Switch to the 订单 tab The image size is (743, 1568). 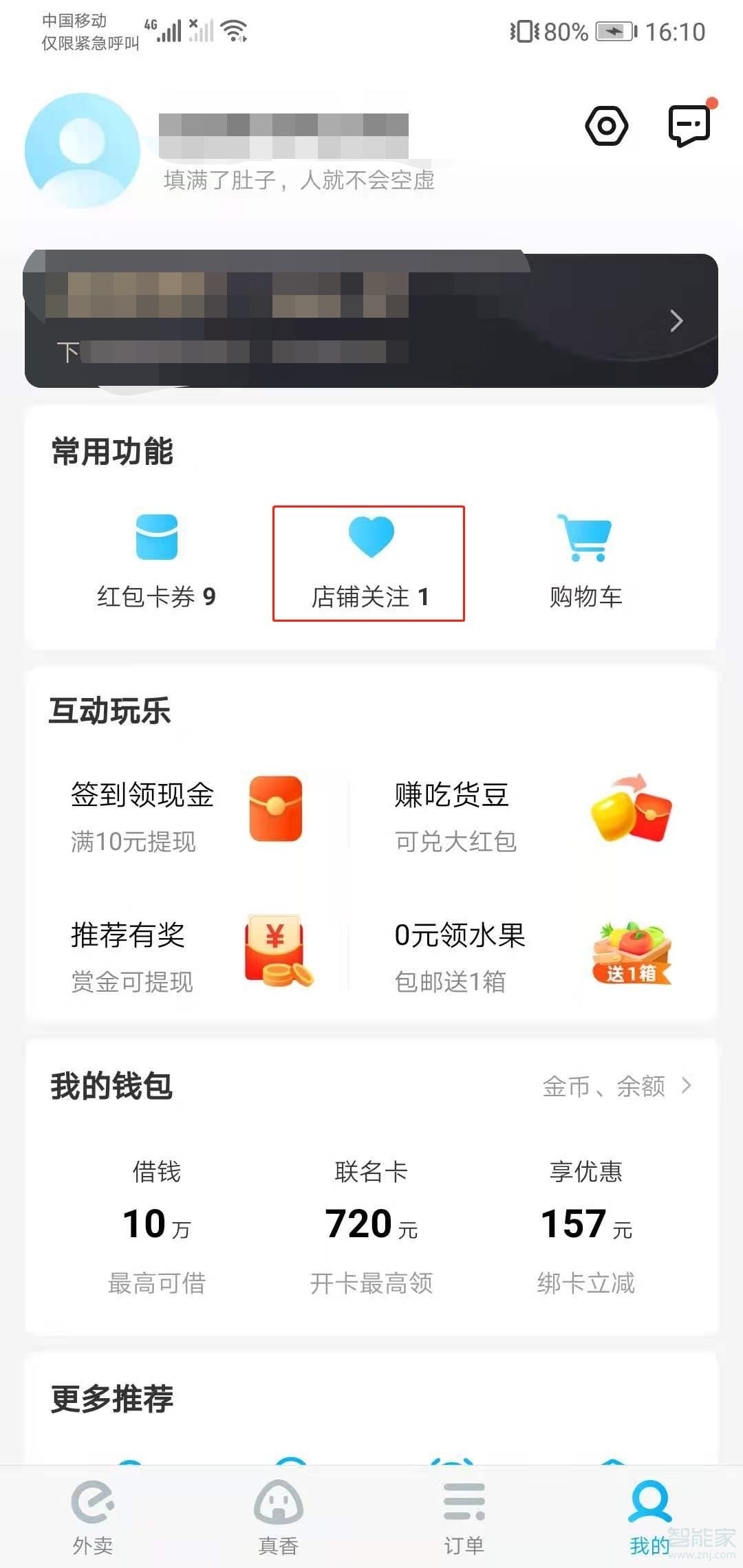(x=464, y=1513)
